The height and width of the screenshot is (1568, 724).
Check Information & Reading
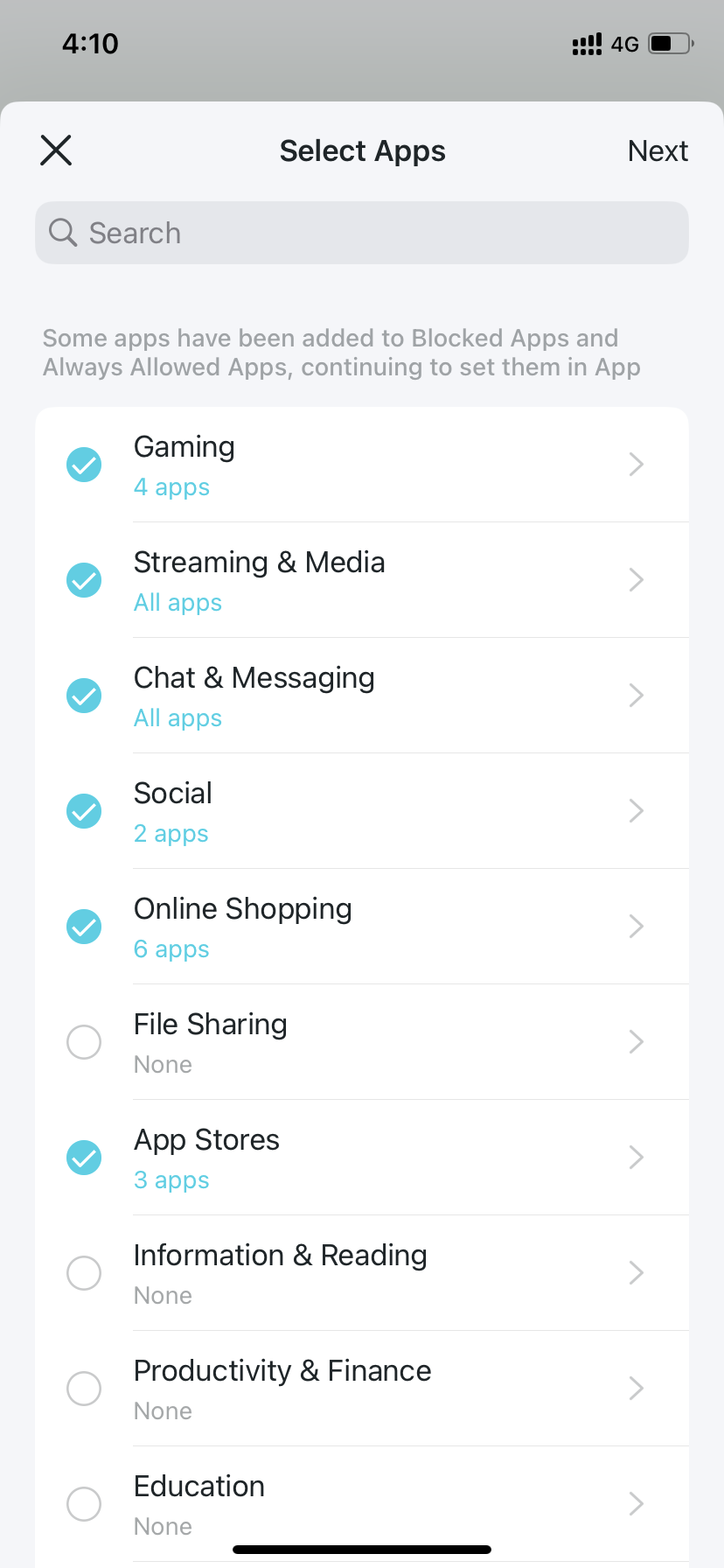84,1273
